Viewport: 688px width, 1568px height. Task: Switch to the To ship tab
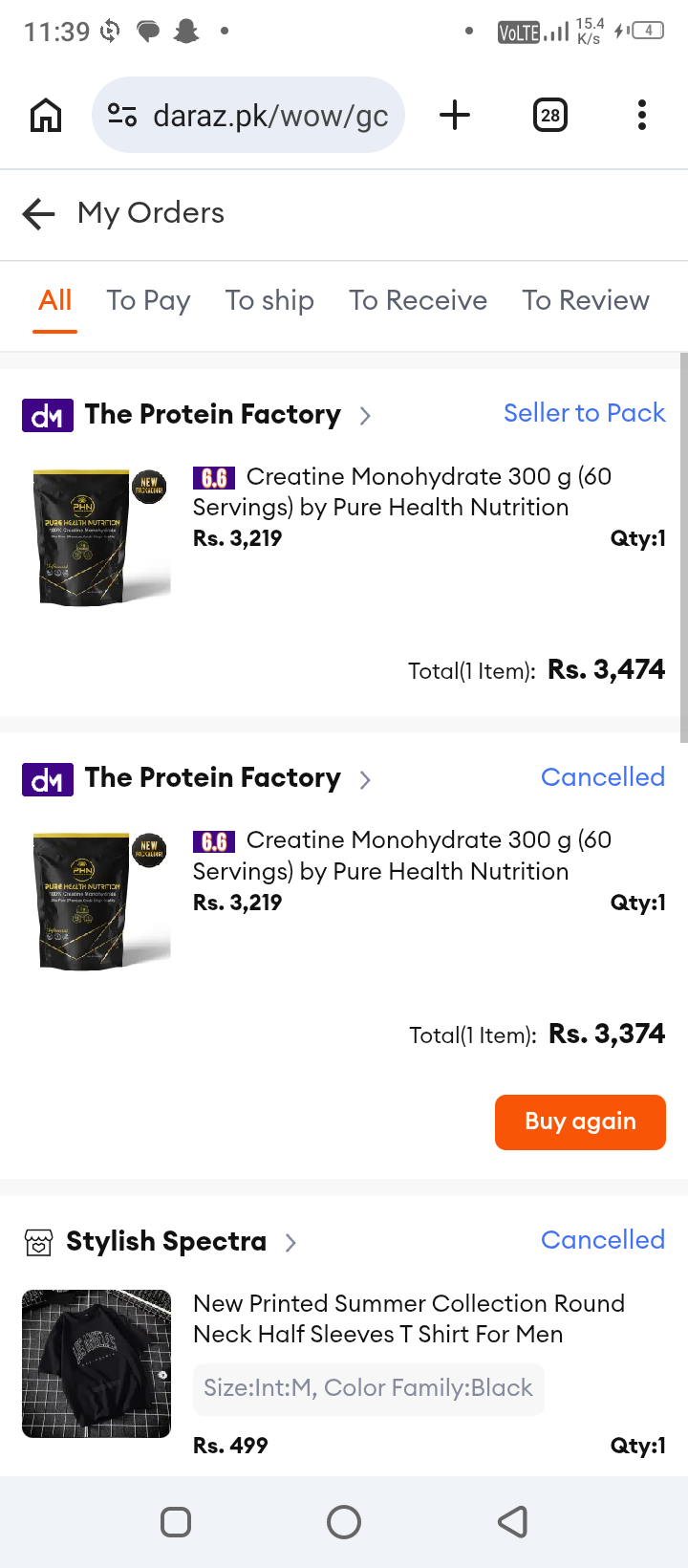[269, 300]
